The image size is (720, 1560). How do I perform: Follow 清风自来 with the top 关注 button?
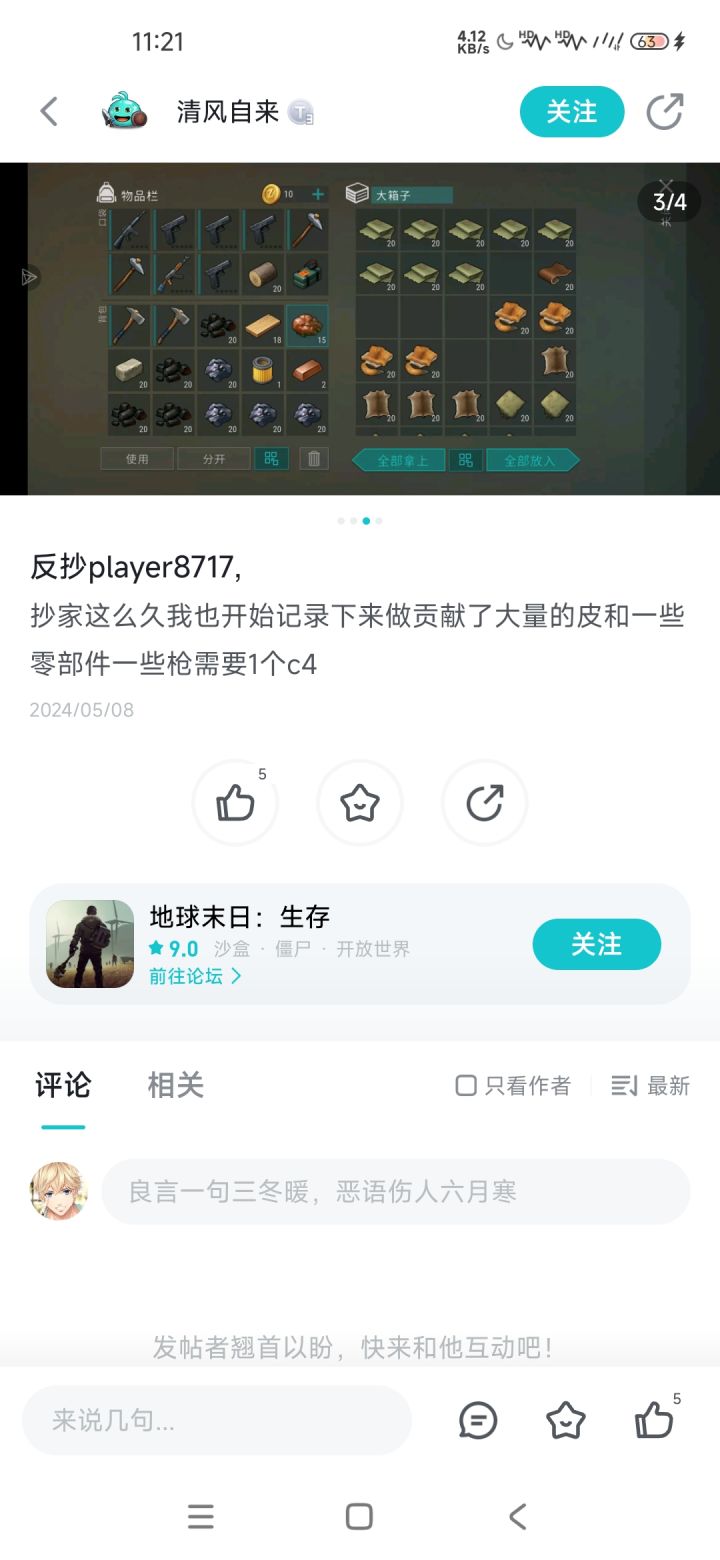click(x=571, y=111)
